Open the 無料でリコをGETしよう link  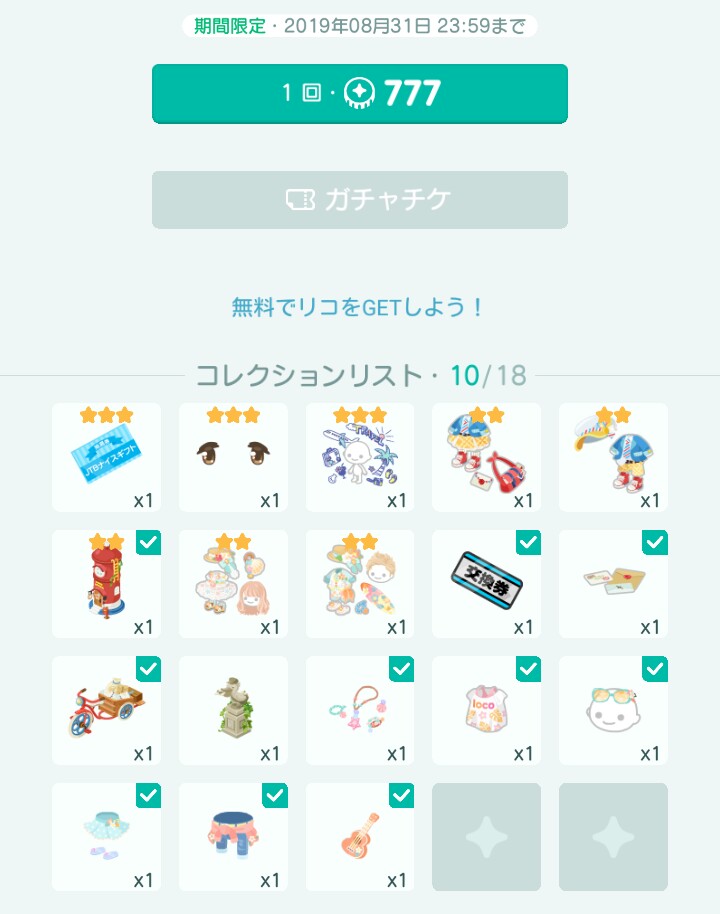tap(358, 307)
